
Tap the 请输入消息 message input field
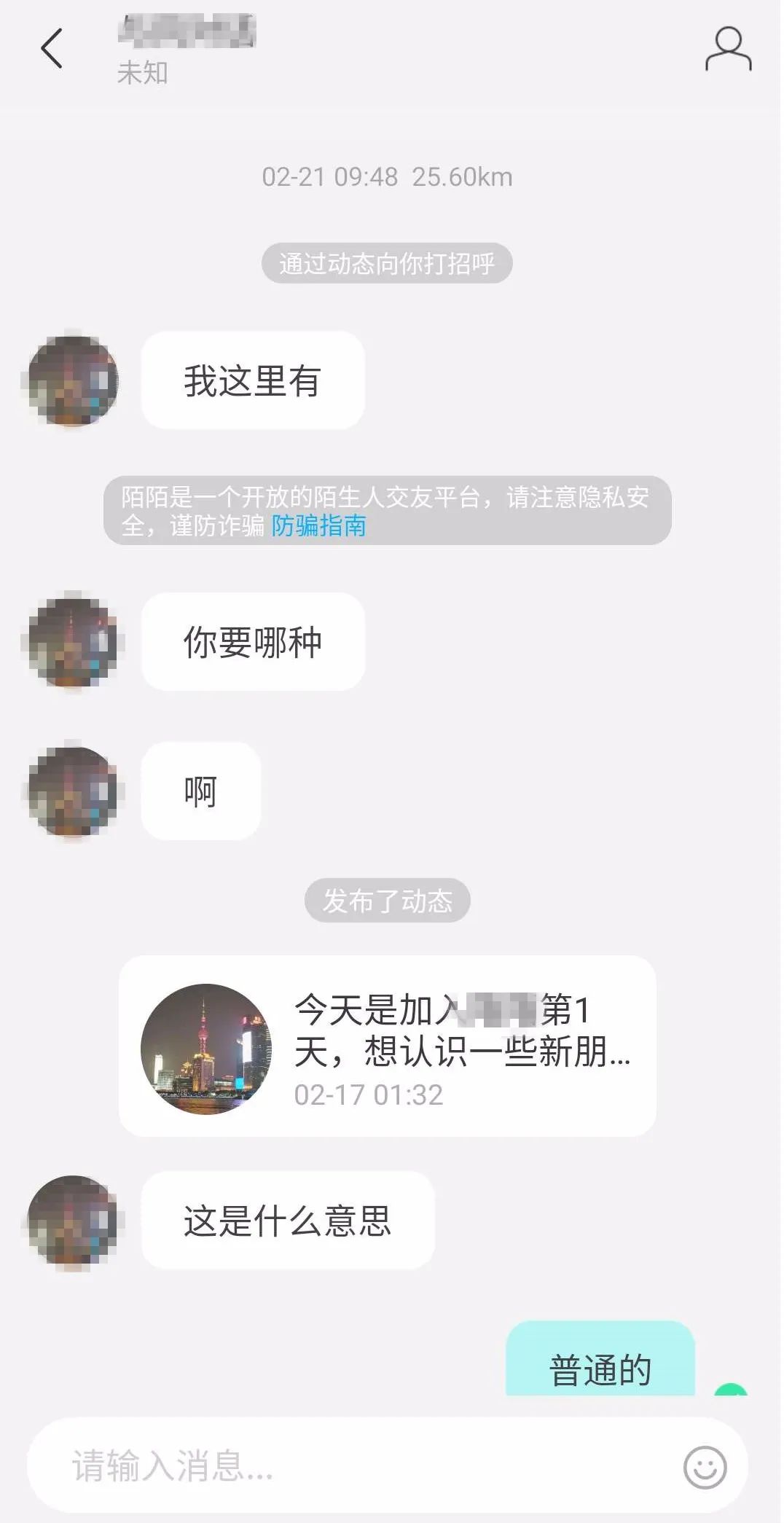(350, 1465)
